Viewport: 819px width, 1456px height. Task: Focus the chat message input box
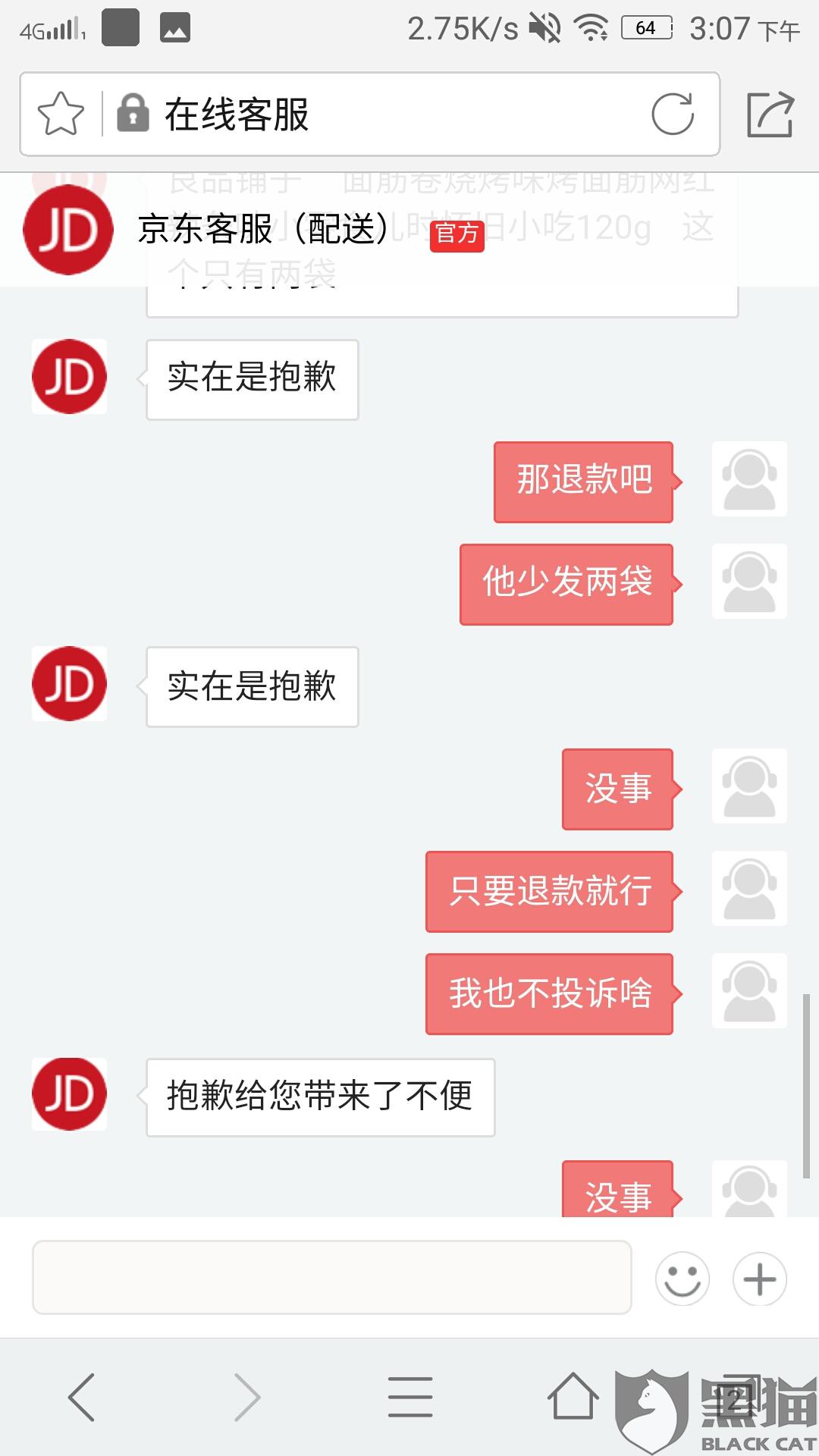332,1277
